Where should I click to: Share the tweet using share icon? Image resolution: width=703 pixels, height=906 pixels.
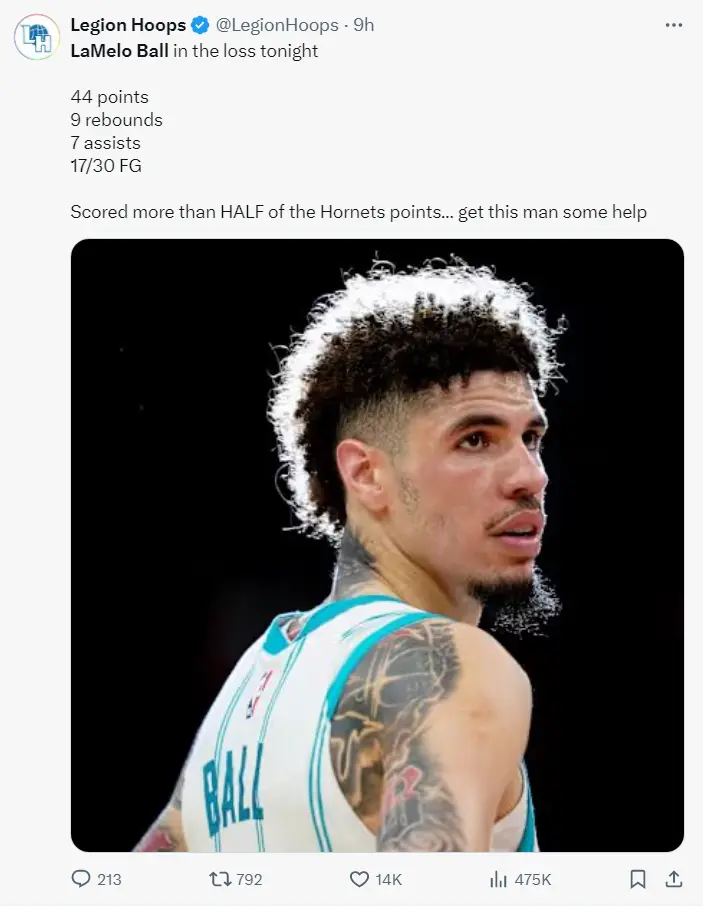click(x=674, y=879)
